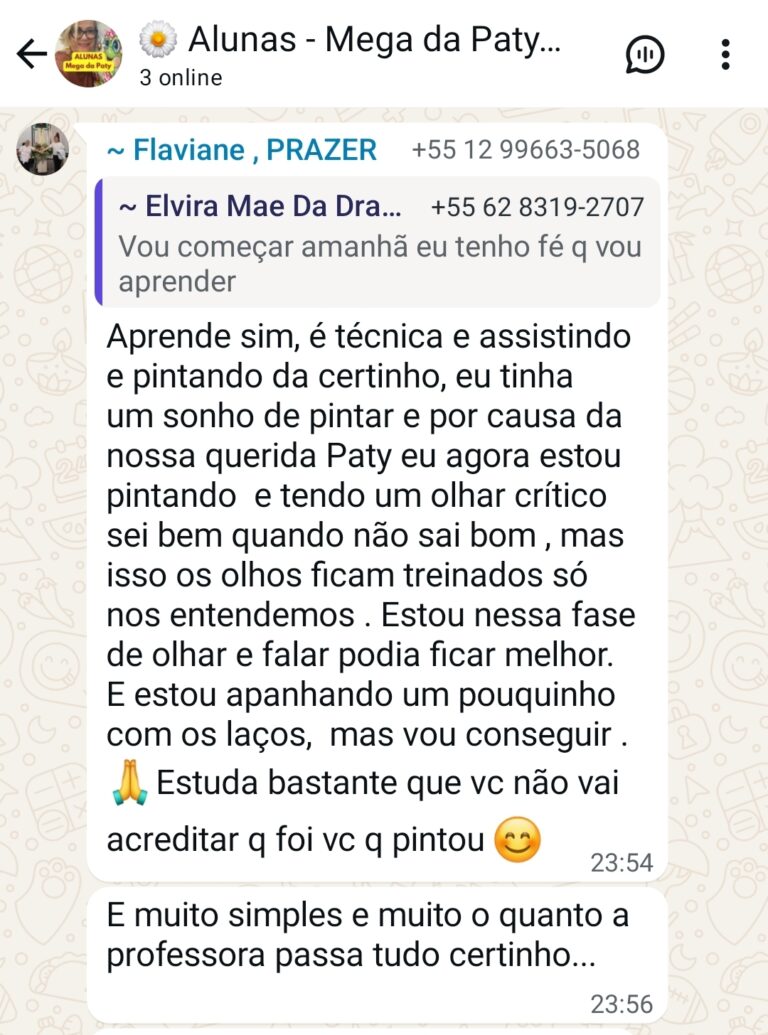Go back to the chat list
This screenshot has width=768, height=1035.
click(31, 54)
